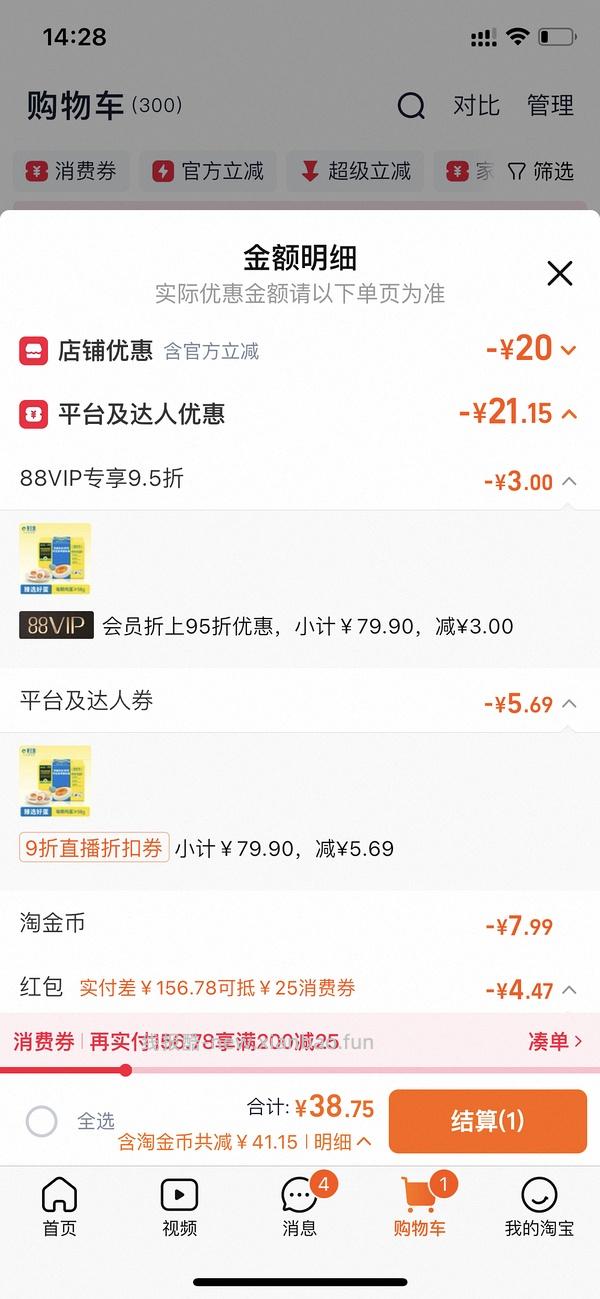Open 我的淘宝 profile tab

click(539, 1207)
